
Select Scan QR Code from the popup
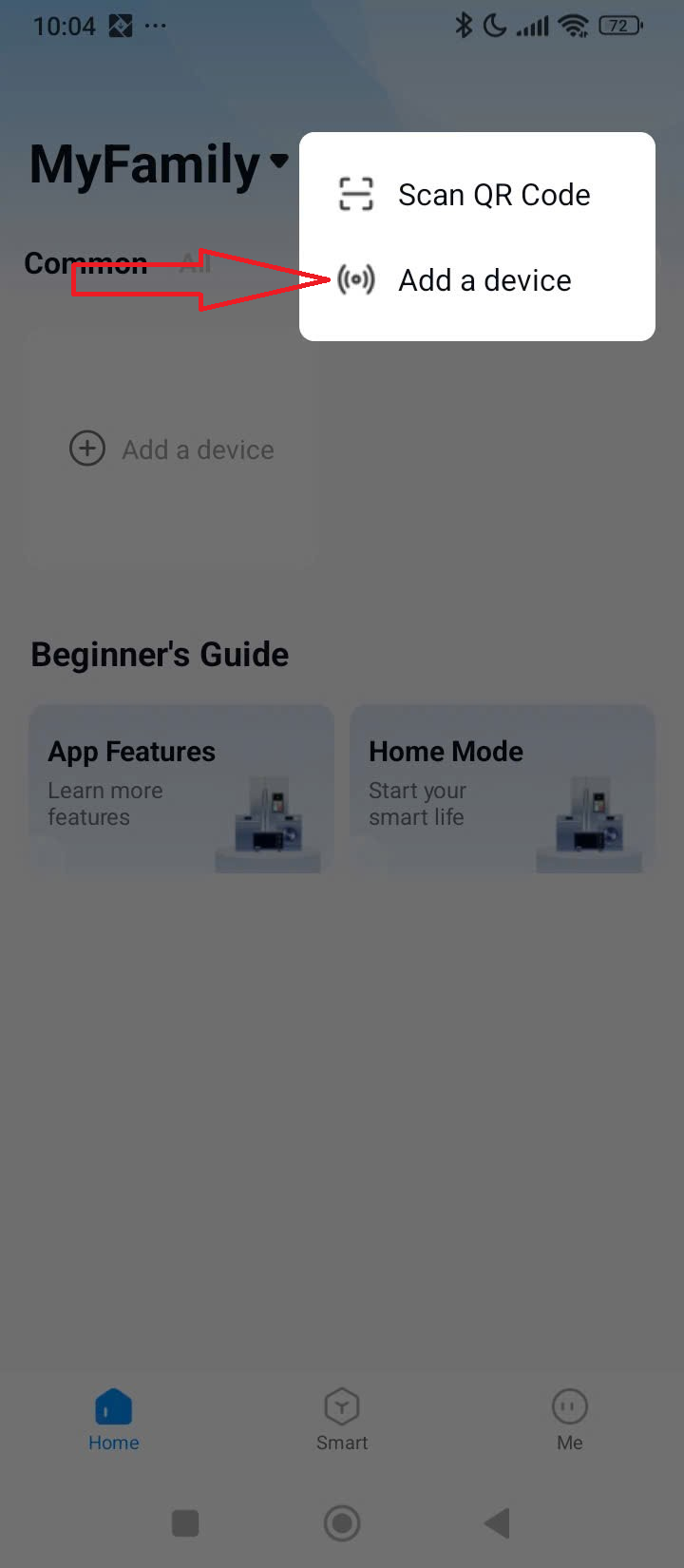pos(477,195)
